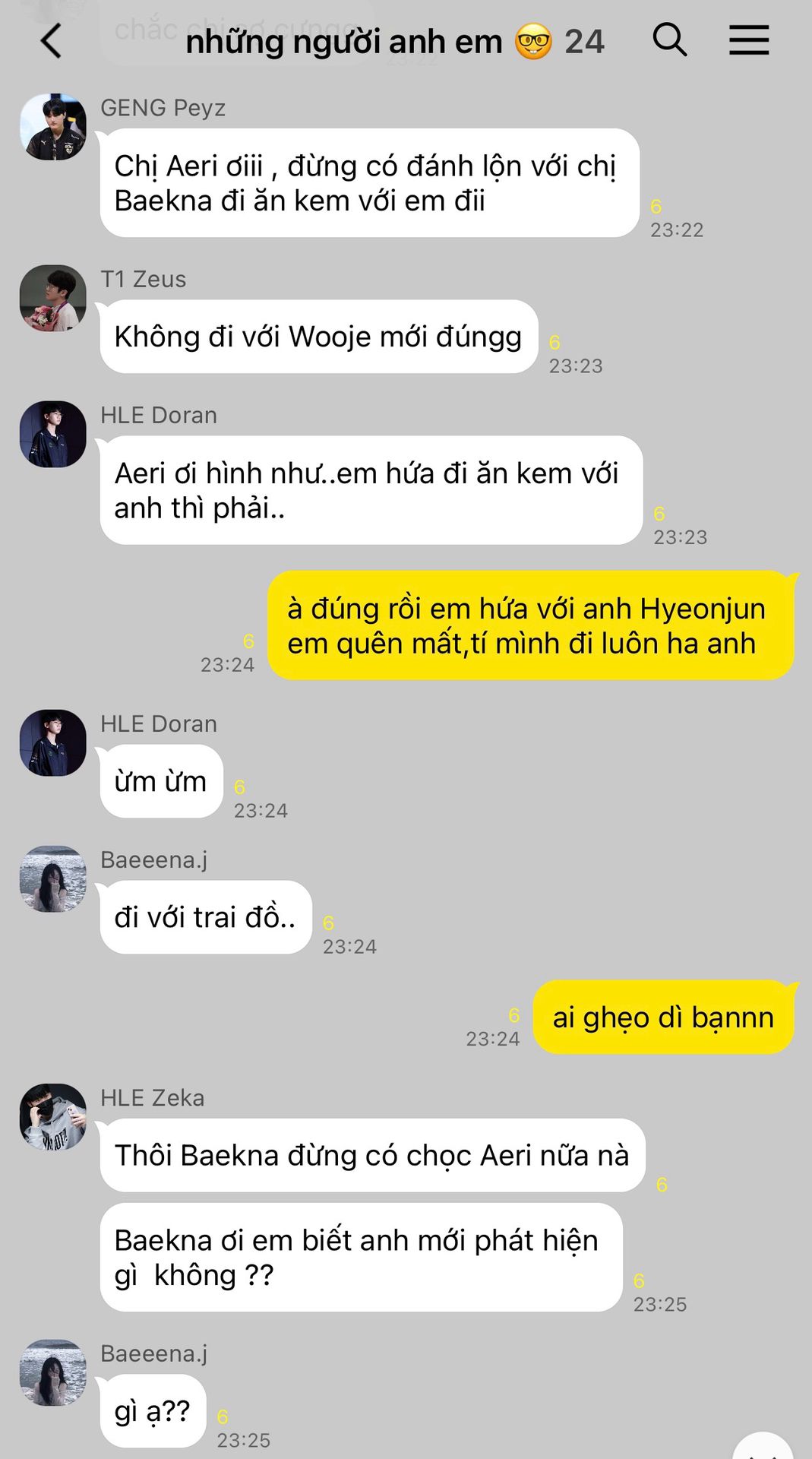Go back from the group chat
Viewport: 812px width, 1459px height.
[51, 41]
